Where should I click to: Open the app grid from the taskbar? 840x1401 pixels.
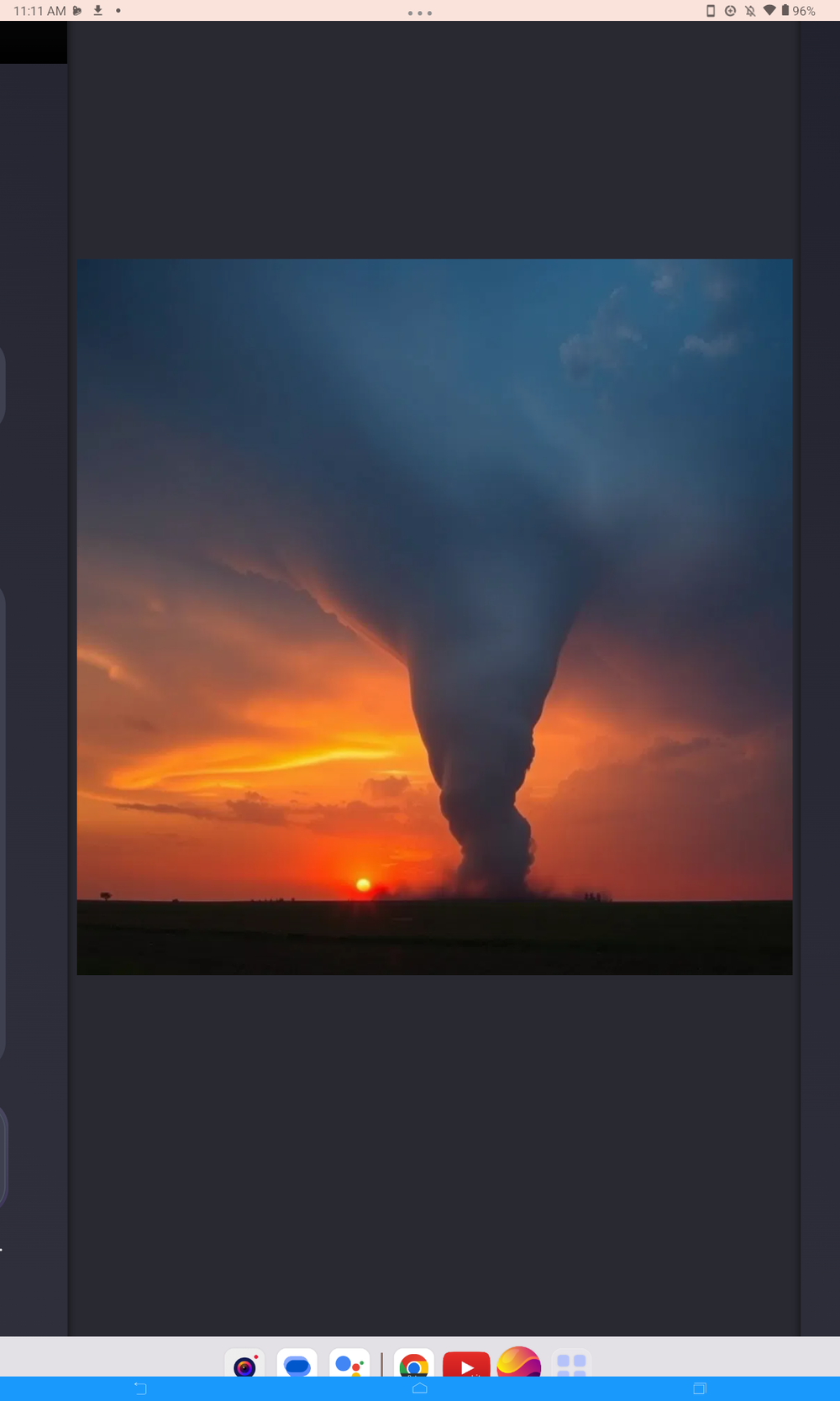[x=572, y=1363]
